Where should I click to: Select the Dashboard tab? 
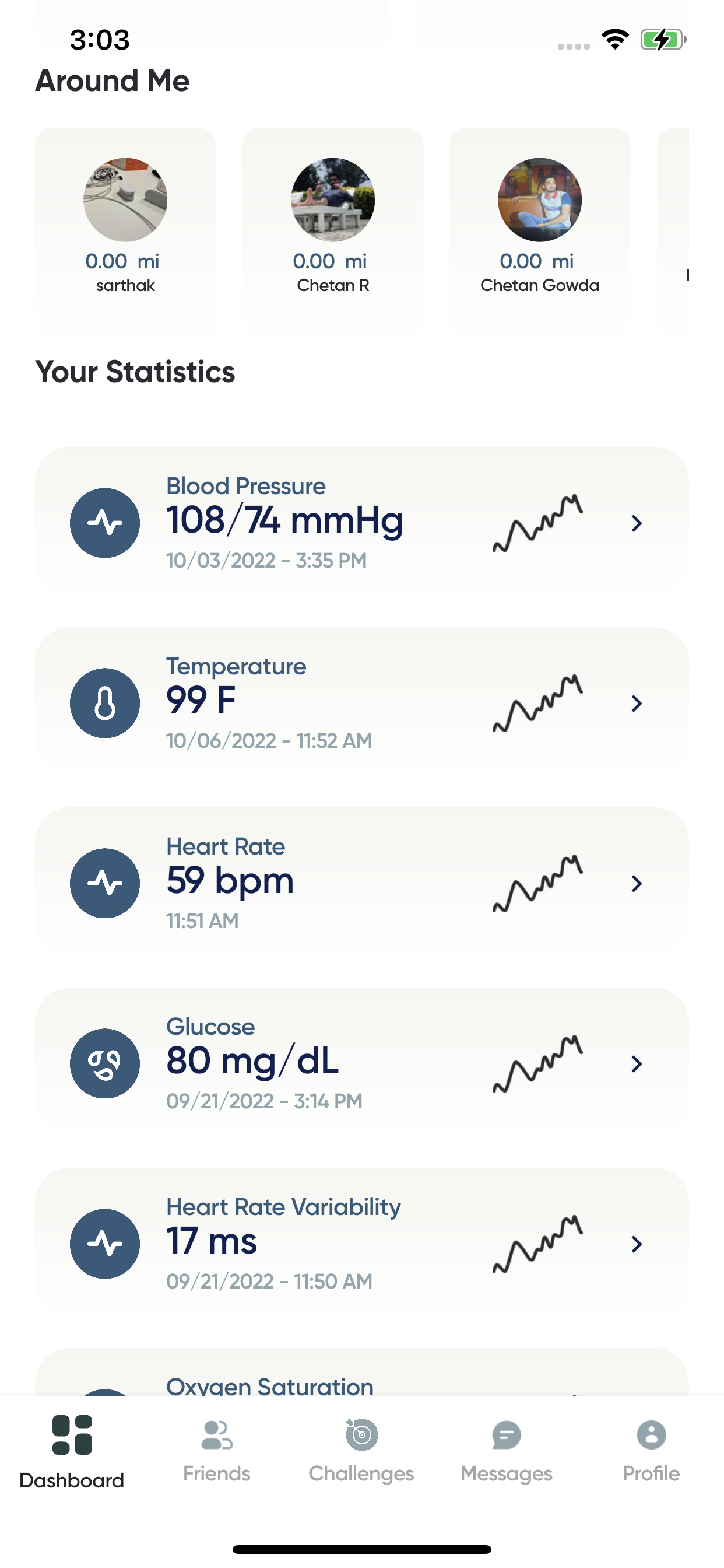[x=72, y=1452]
